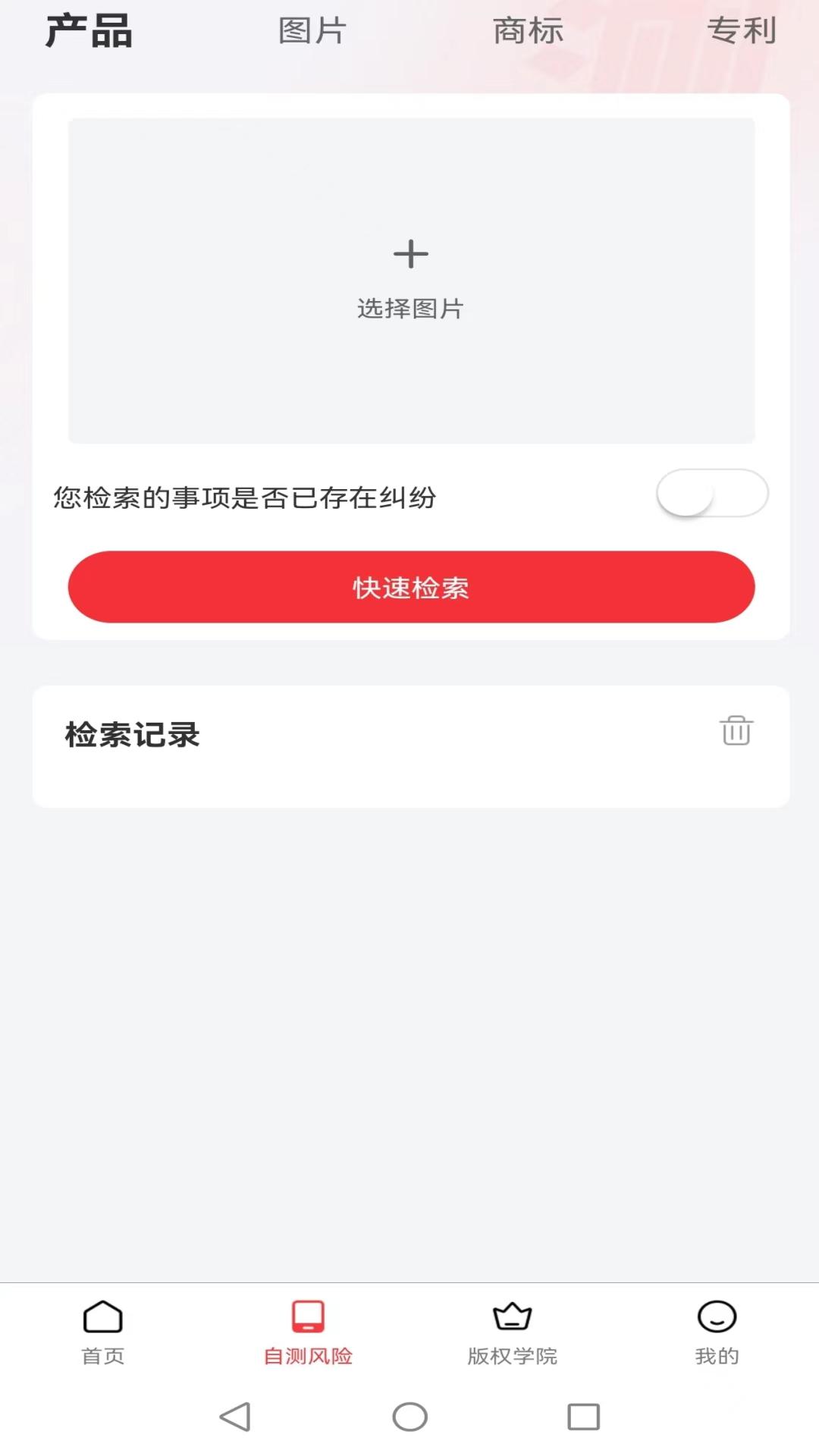Go to the 首页 tab
The image size is (819, 1456).
click(x=102, y=1332)
